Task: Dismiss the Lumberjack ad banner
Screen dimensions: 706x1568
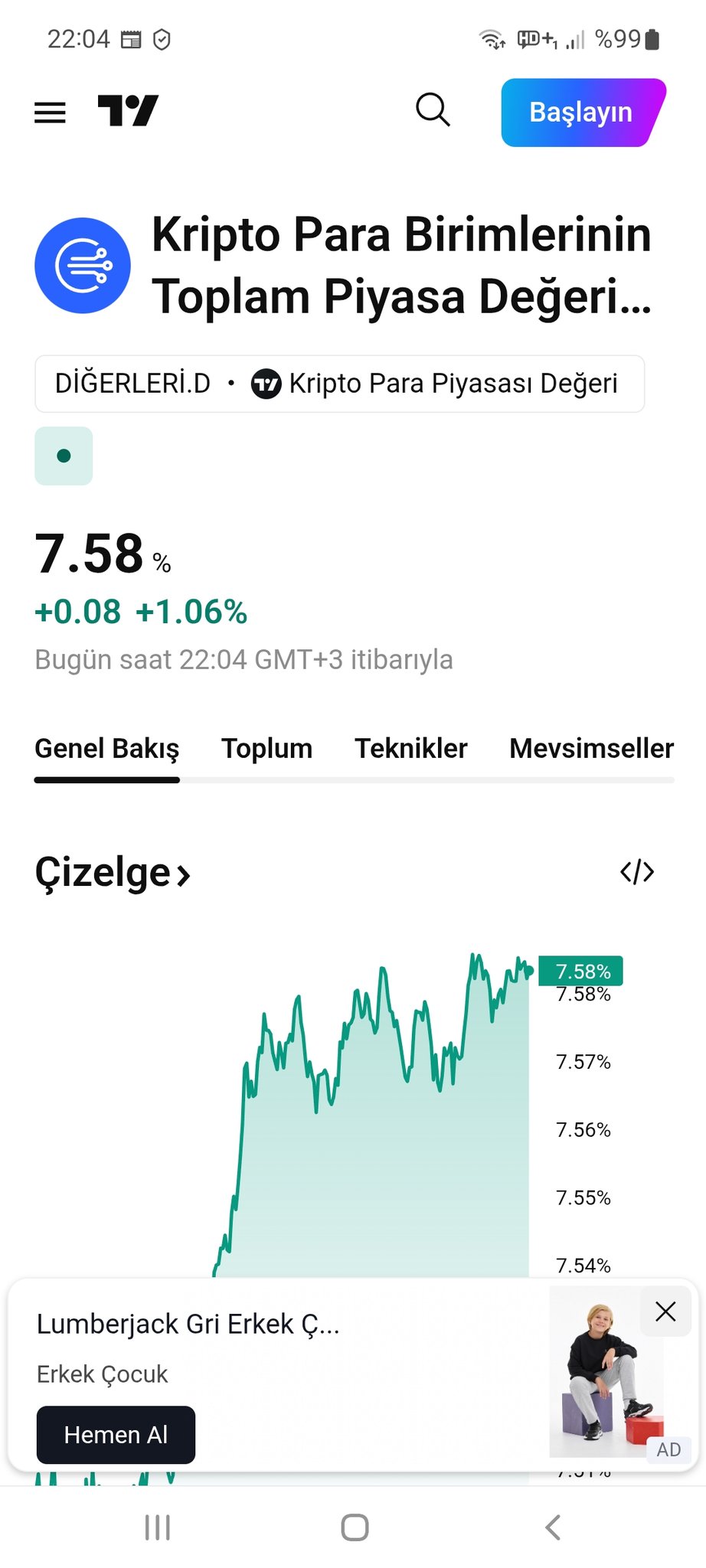Action: pyautogui.click(x=665, y=1312)
